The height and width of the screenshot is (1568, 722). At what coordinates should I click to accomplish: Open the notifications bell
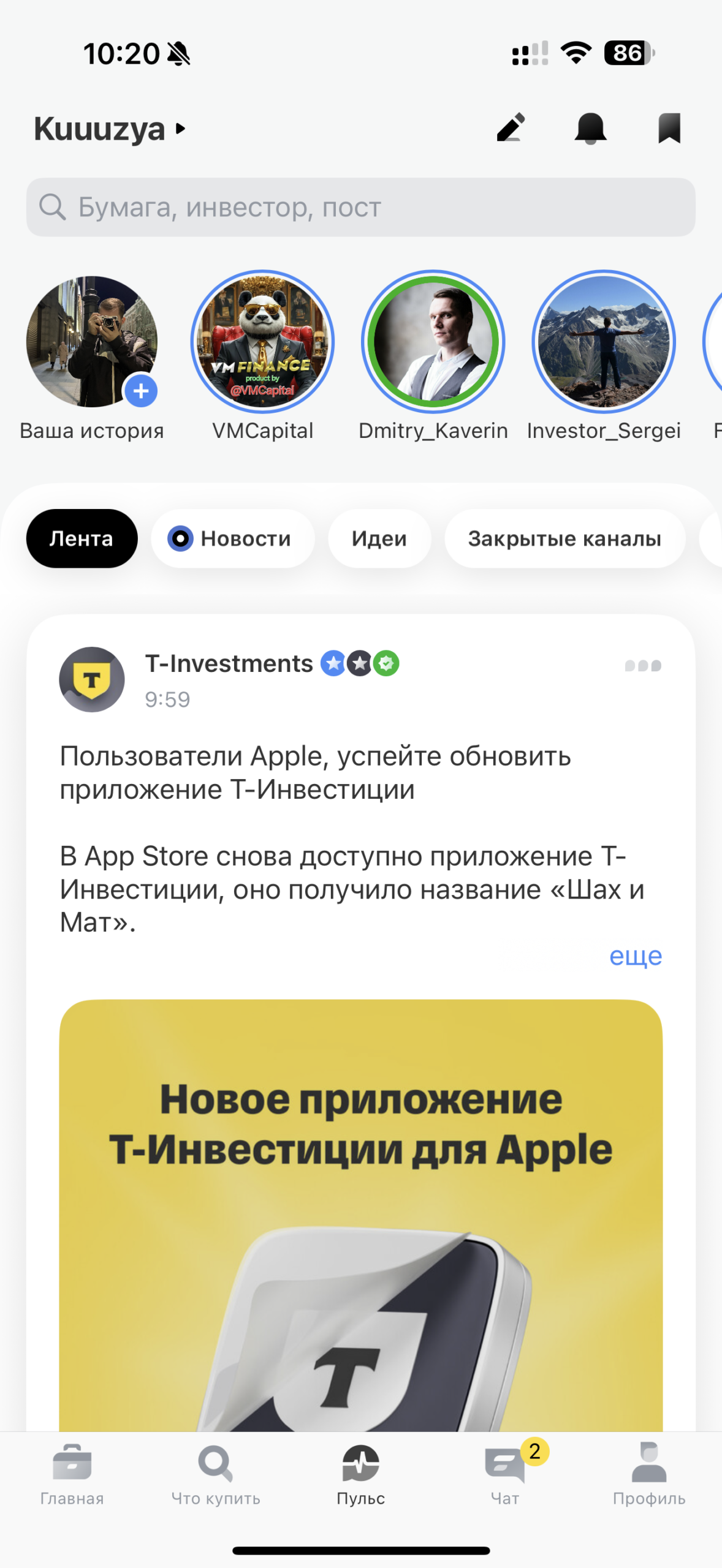tap(590, 128)
